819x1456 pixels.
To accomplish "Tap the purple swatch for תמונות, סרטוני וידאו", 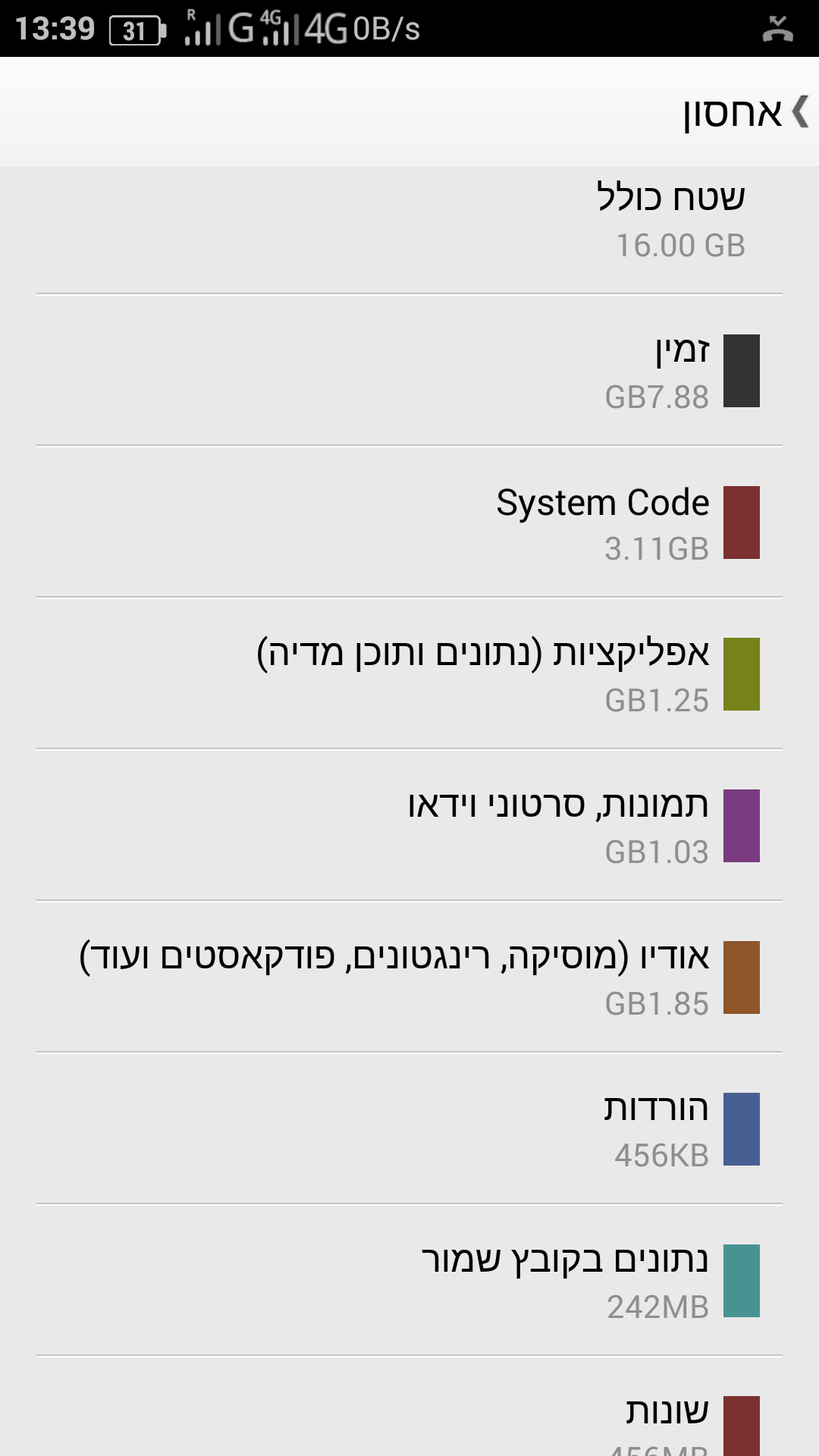I will pyautogui.click(x=742, y=825).
